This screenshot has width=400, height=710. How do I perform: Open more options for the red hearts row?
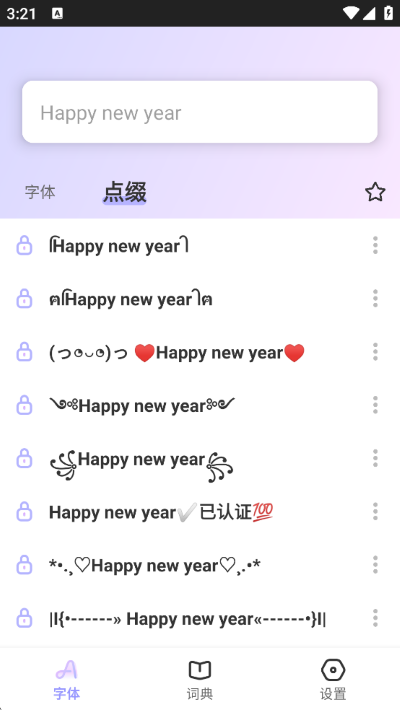[x=375, y=351]
